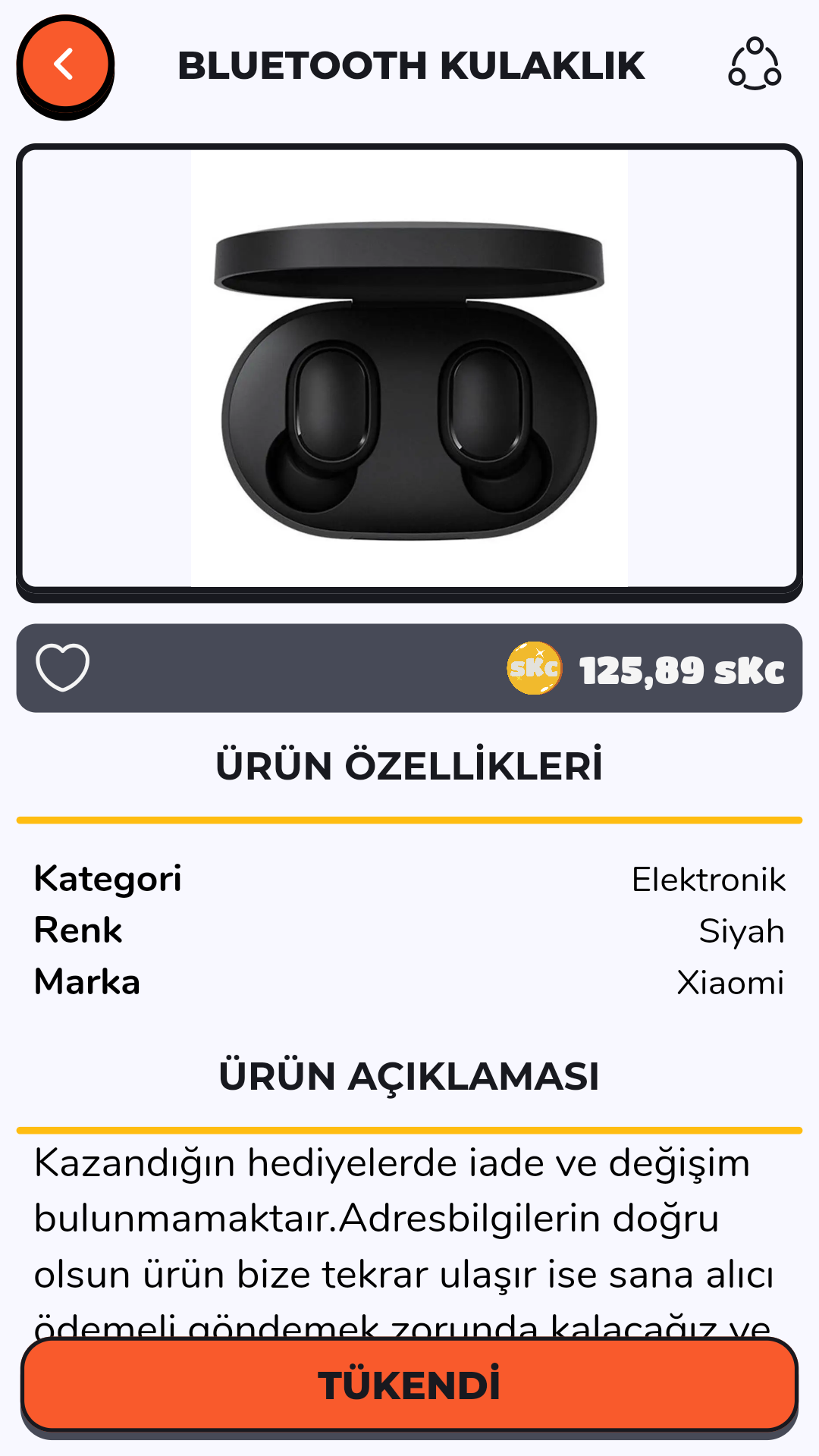Go back using the orange arrow button
This screenshot has width=819, height=1456.
pos(65,65)
